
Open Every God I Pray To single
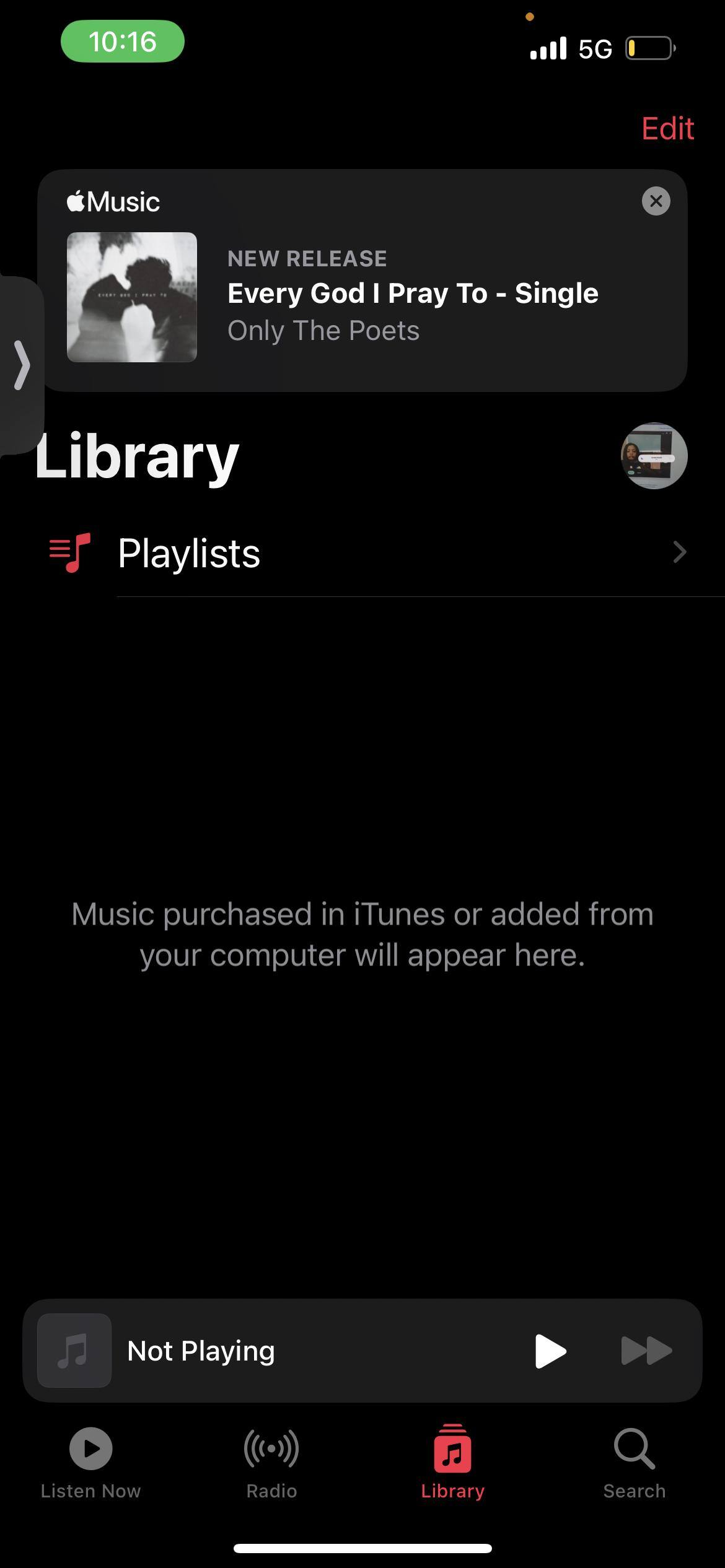click(412, 294)
